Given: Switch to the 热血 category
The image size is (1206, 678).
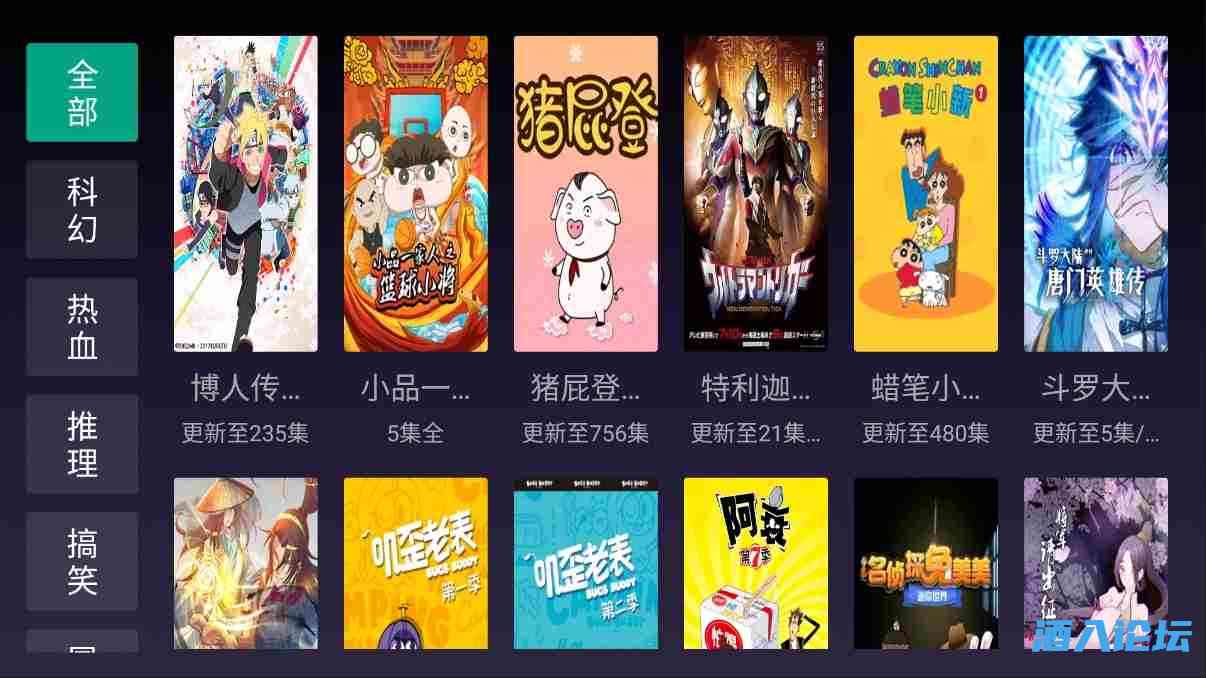Looking at the screenshot, I should pos(82,326).
